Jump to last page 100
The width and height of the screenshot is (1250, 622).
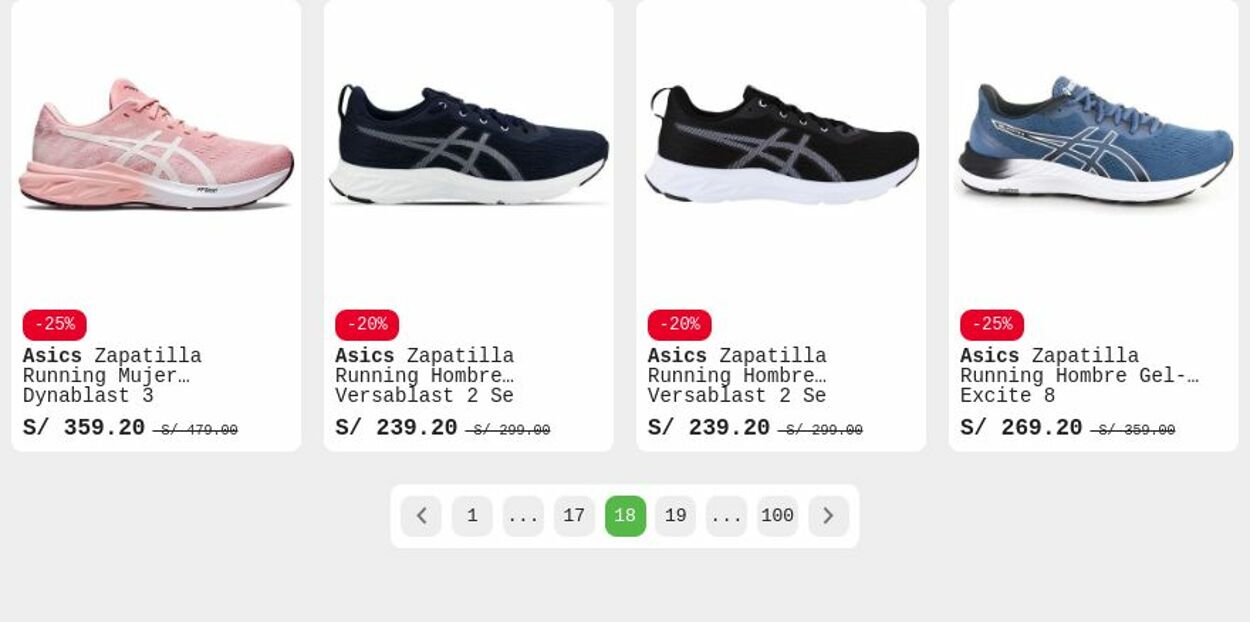click(x=777, y=516)
